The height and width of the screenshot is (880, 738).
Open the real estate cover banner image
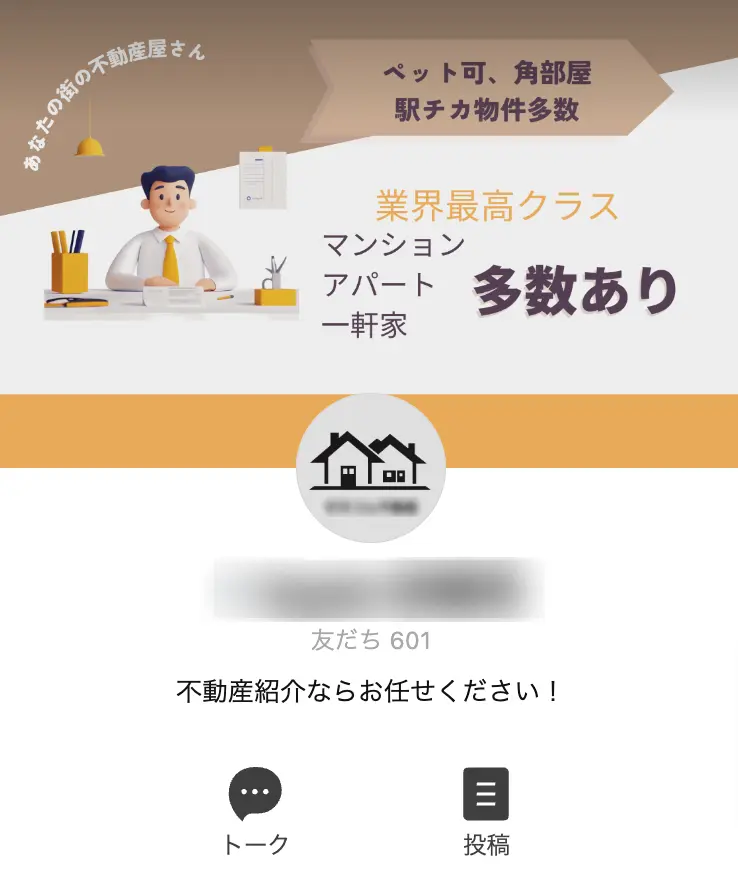point(369,196)
